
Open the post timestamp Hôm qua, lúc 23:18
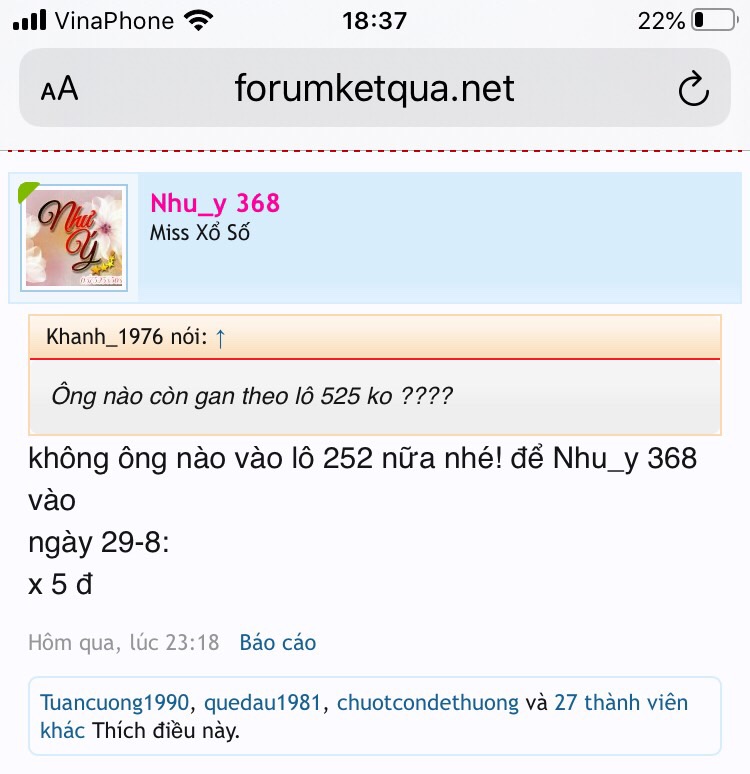(123, 642)
